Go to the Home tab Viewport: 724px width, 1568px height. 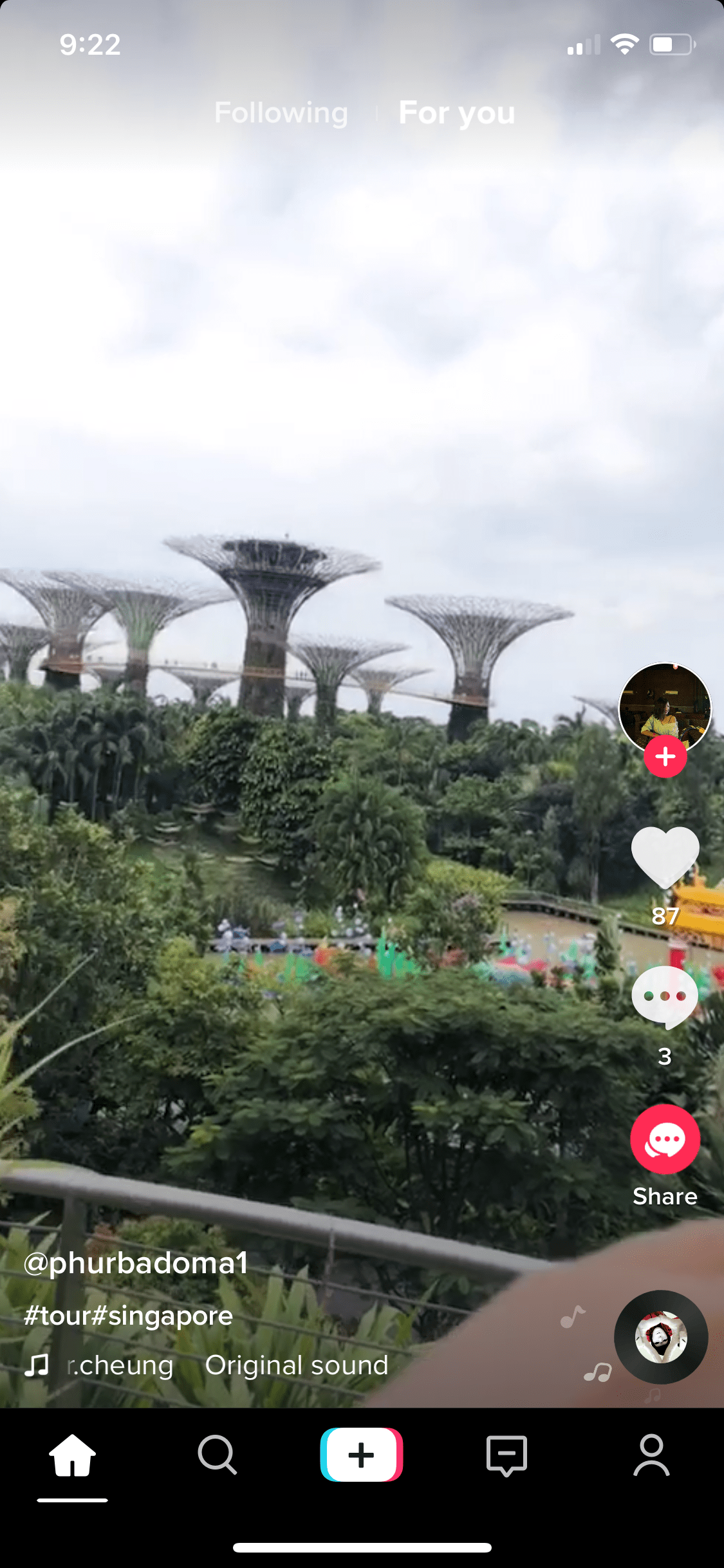click(x=72, y=1455)
